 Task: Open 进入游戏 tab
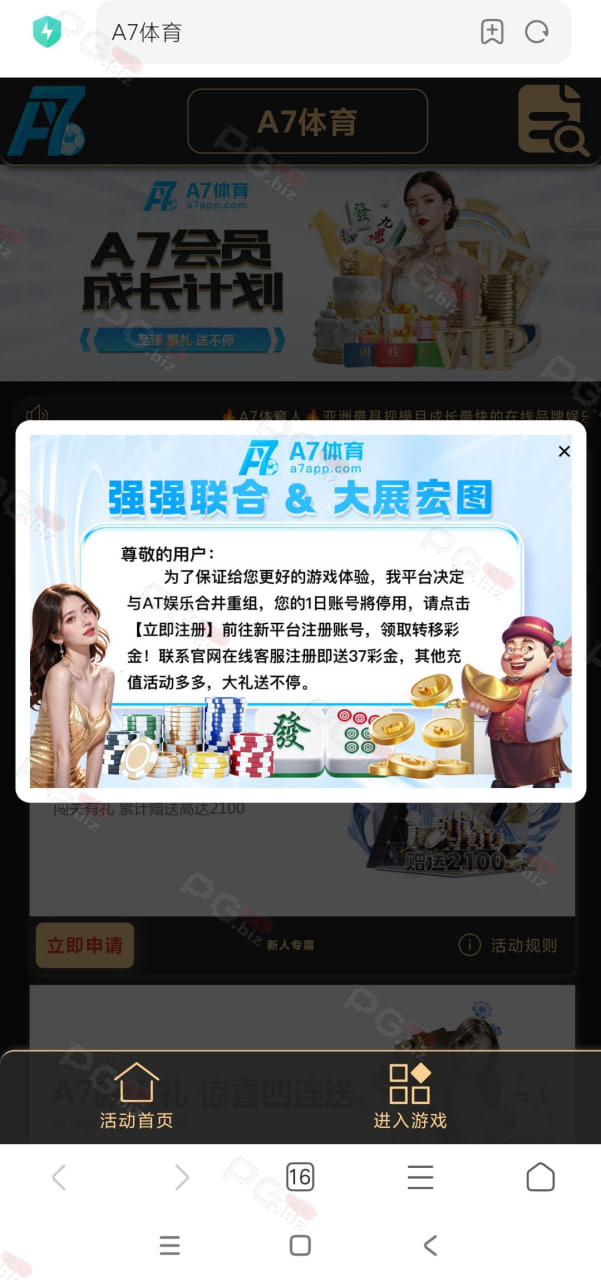coord(410,1097)
